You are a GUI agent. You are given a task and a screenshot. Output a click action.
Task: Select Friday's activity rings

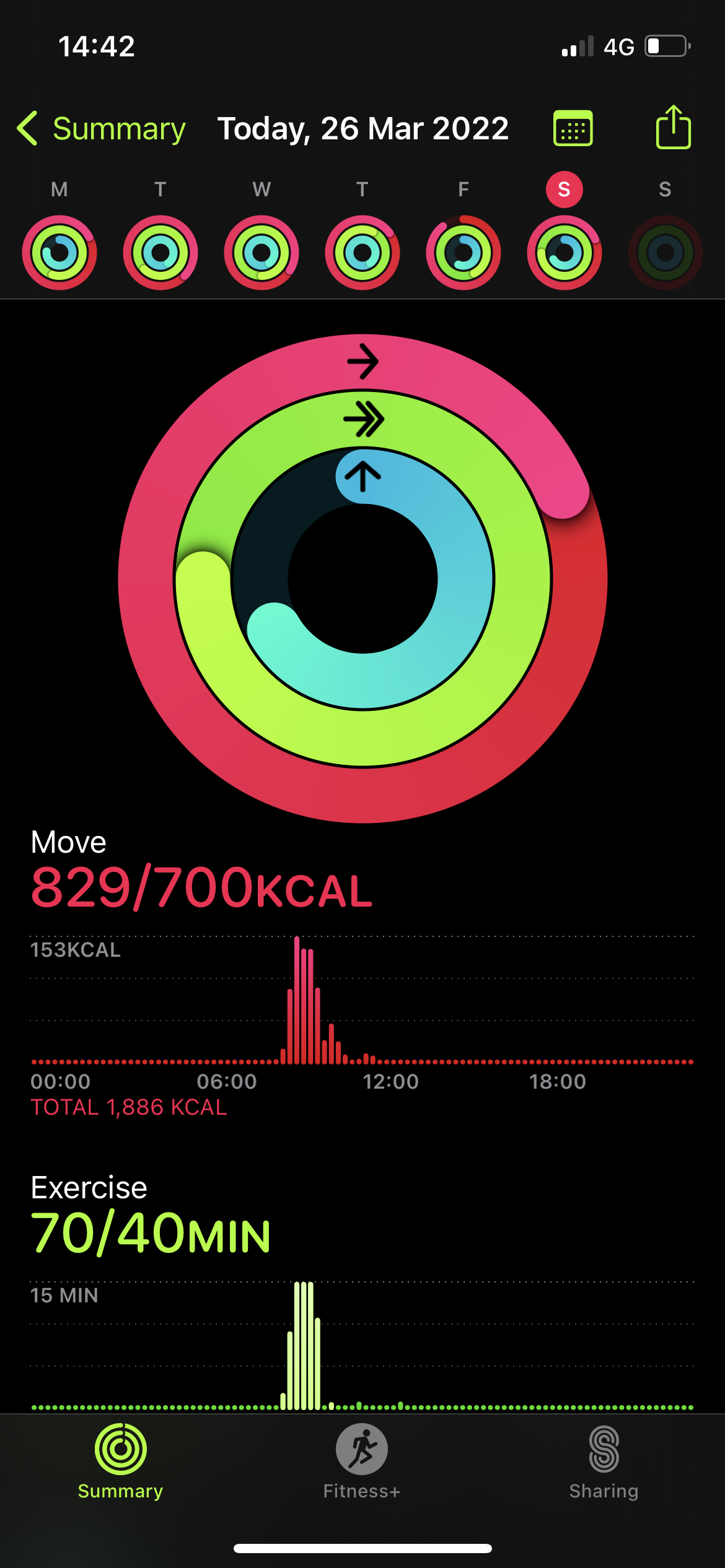(464, 252)
